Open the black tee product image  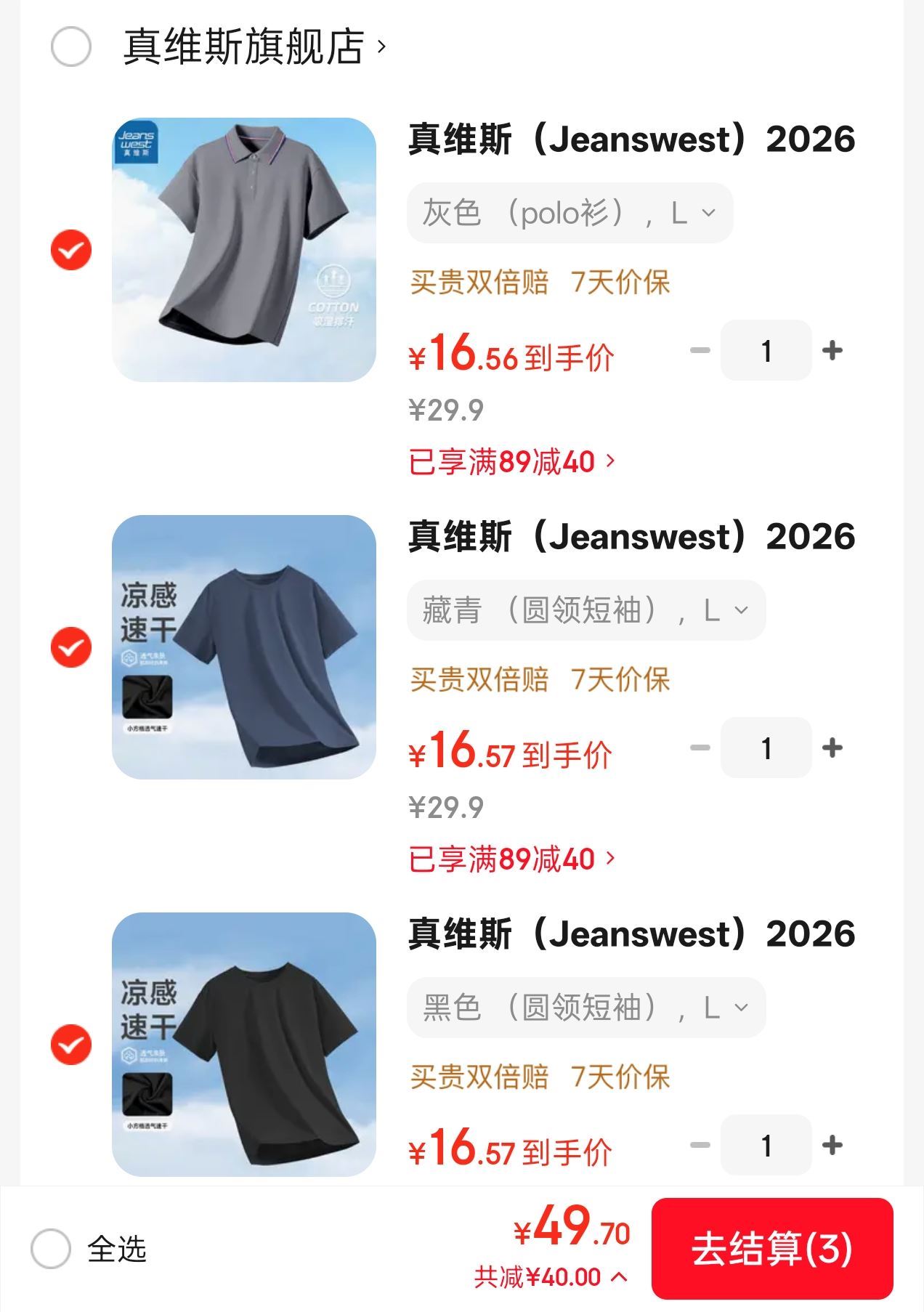pos(244,1045)
